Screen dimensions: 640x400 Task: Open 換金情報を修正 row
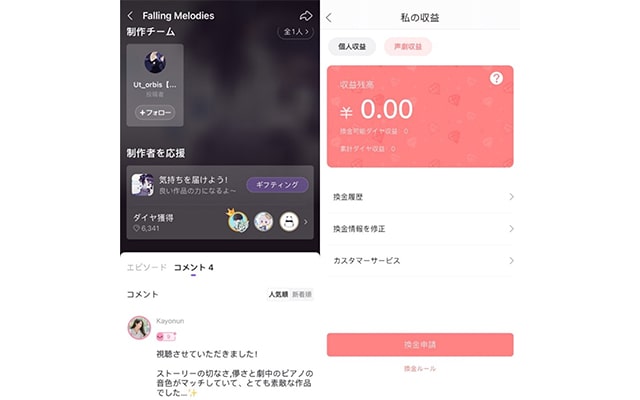[x=420, y=229]
